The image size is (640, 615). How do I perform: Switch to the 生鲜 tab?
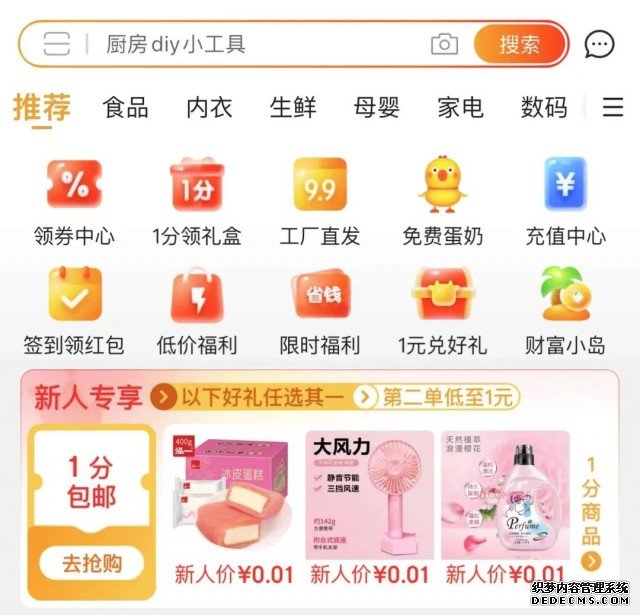coord(293,107)
